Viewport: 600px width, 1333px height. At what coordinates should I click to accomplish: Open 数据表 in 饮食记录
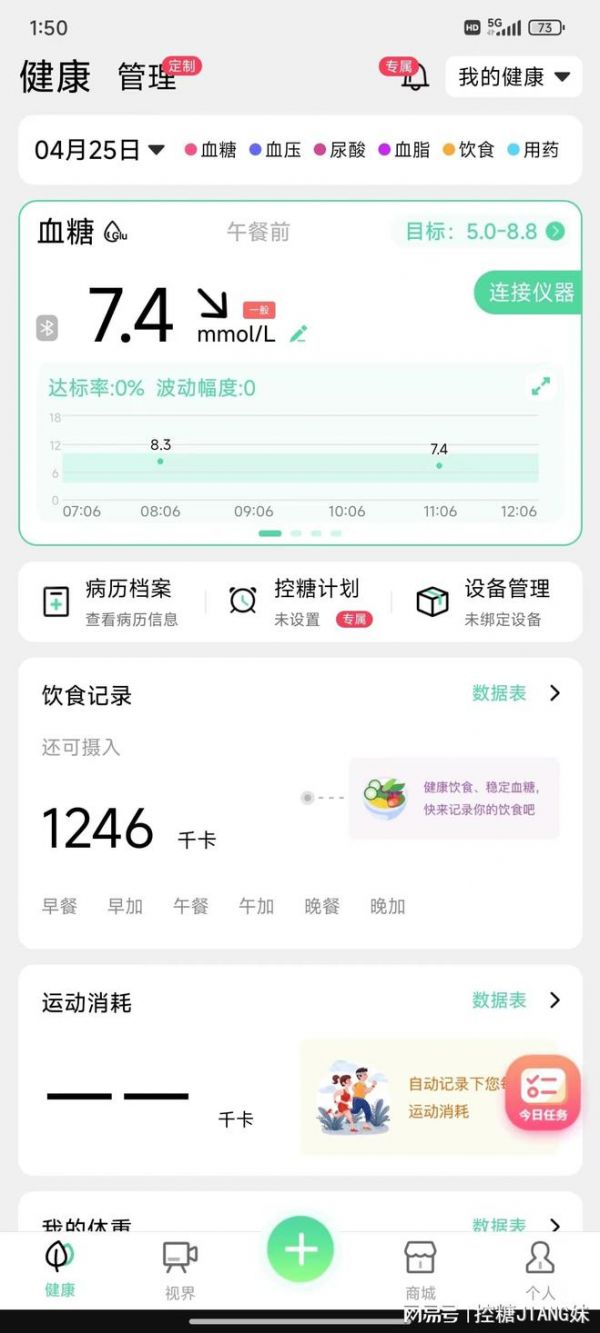coord(515,693)
